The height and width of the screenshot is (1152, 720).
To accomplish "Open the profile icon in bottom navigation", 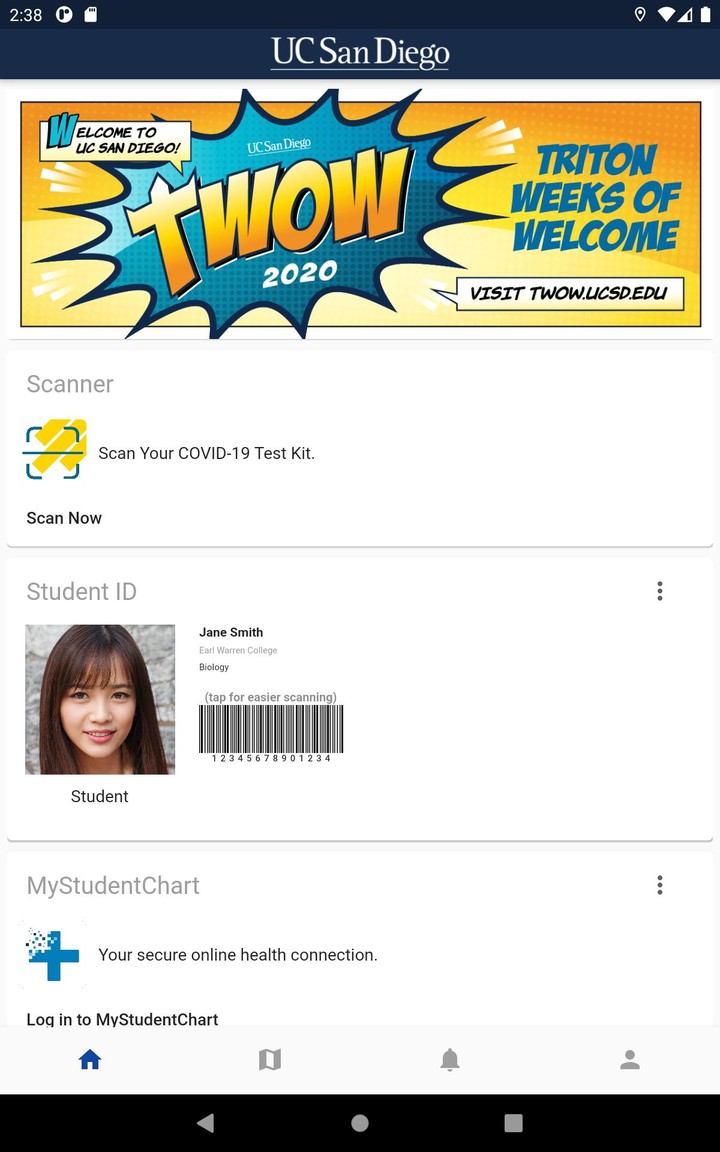I will 630,1059.
